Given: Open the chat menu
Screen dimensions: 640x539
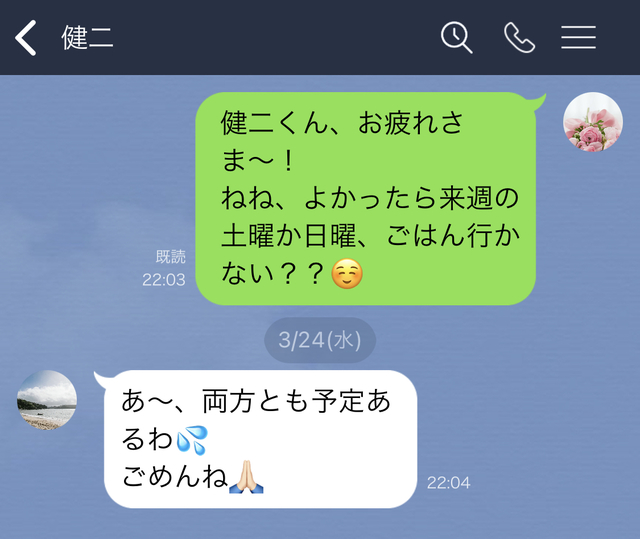Looking at the screenshot, I should pos(578,38).
